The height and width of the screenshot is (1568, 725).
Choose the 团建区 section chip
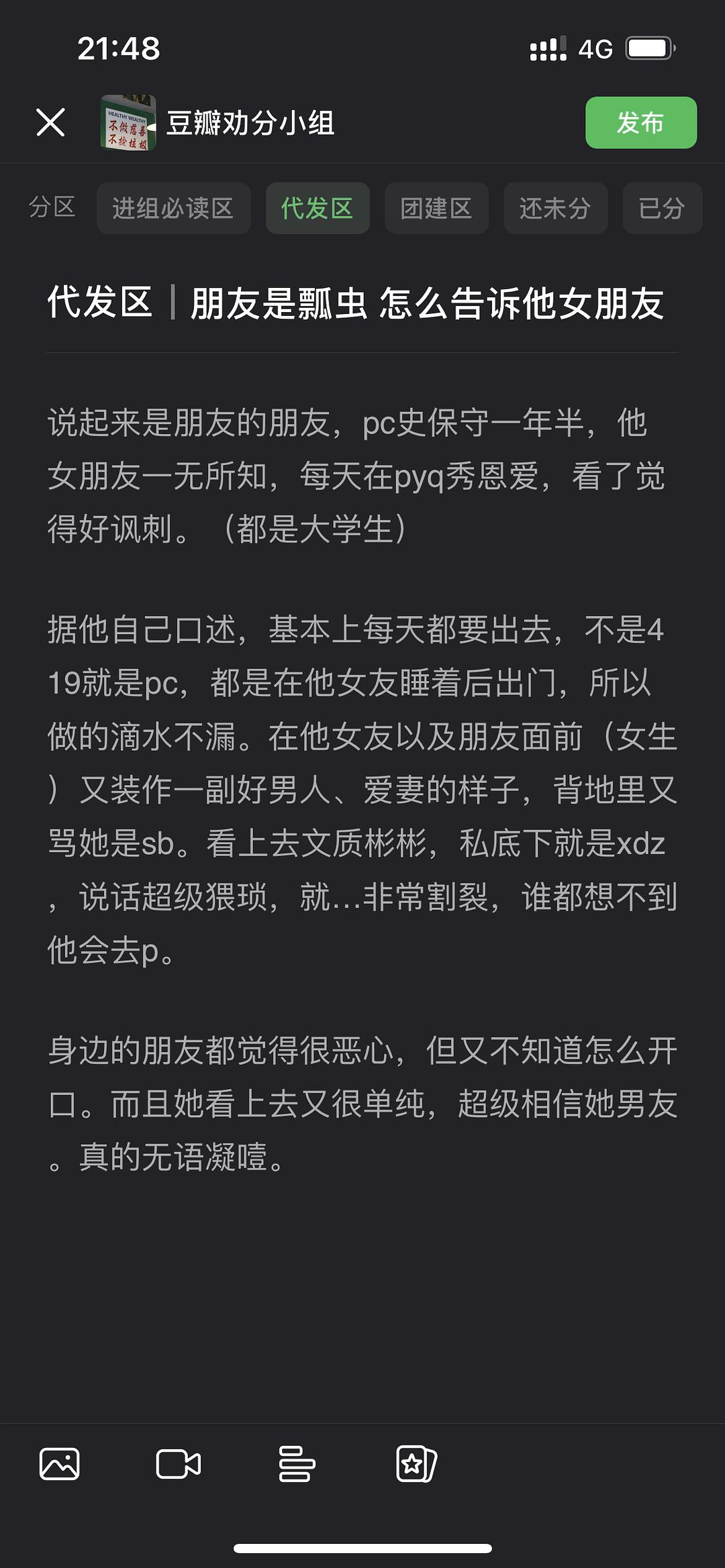(x=436, y=208)
